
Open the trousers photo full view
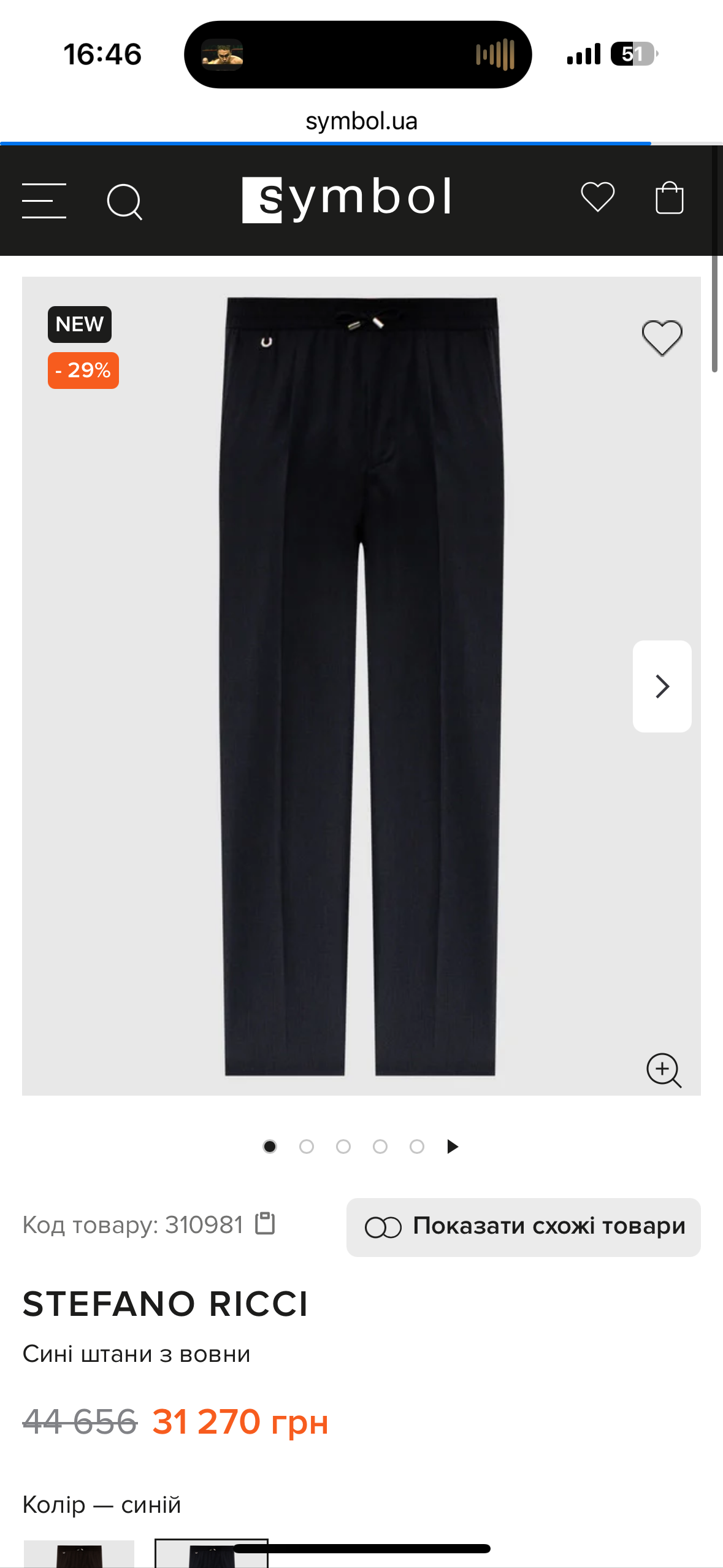tap(361, 686)
